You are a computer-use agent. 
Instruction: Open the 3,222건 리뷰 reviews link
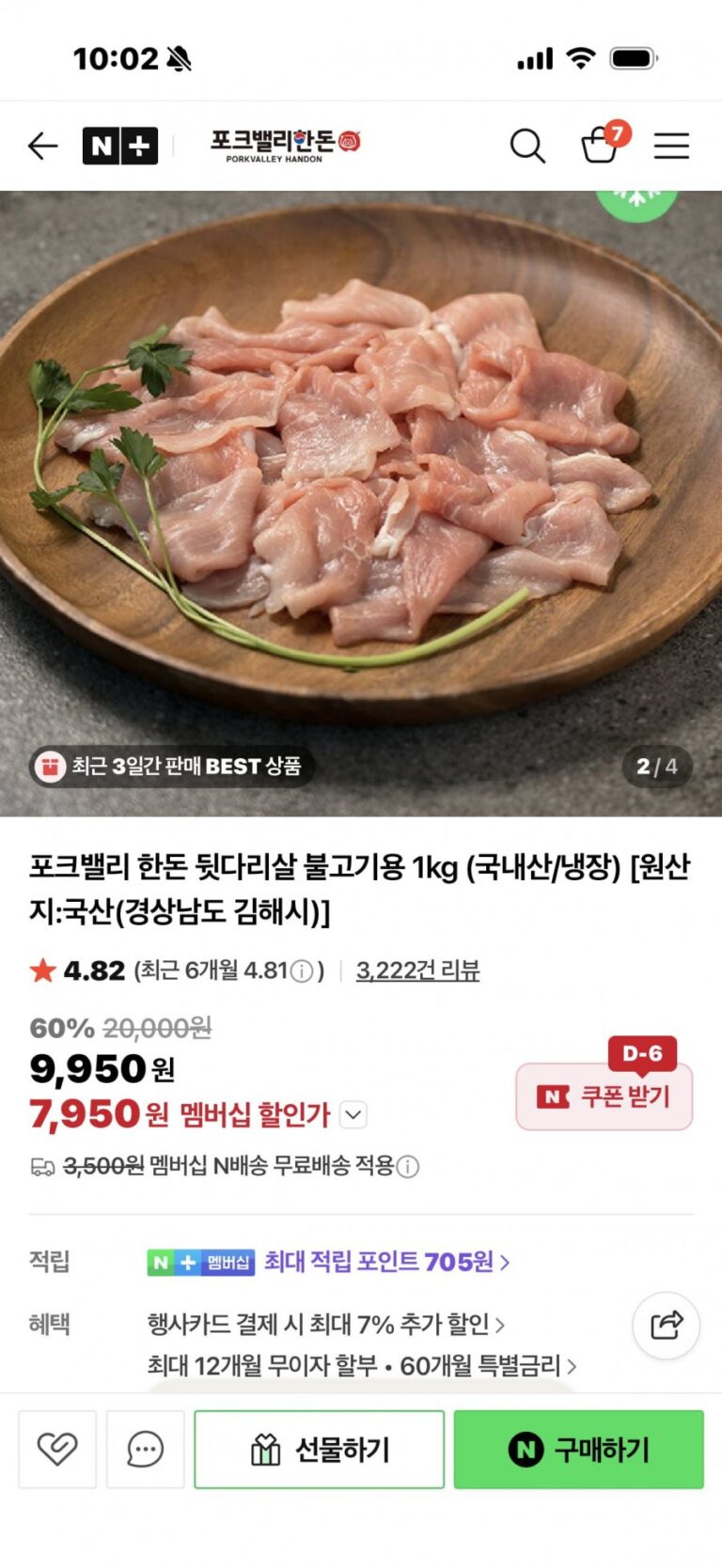(417, 970)
